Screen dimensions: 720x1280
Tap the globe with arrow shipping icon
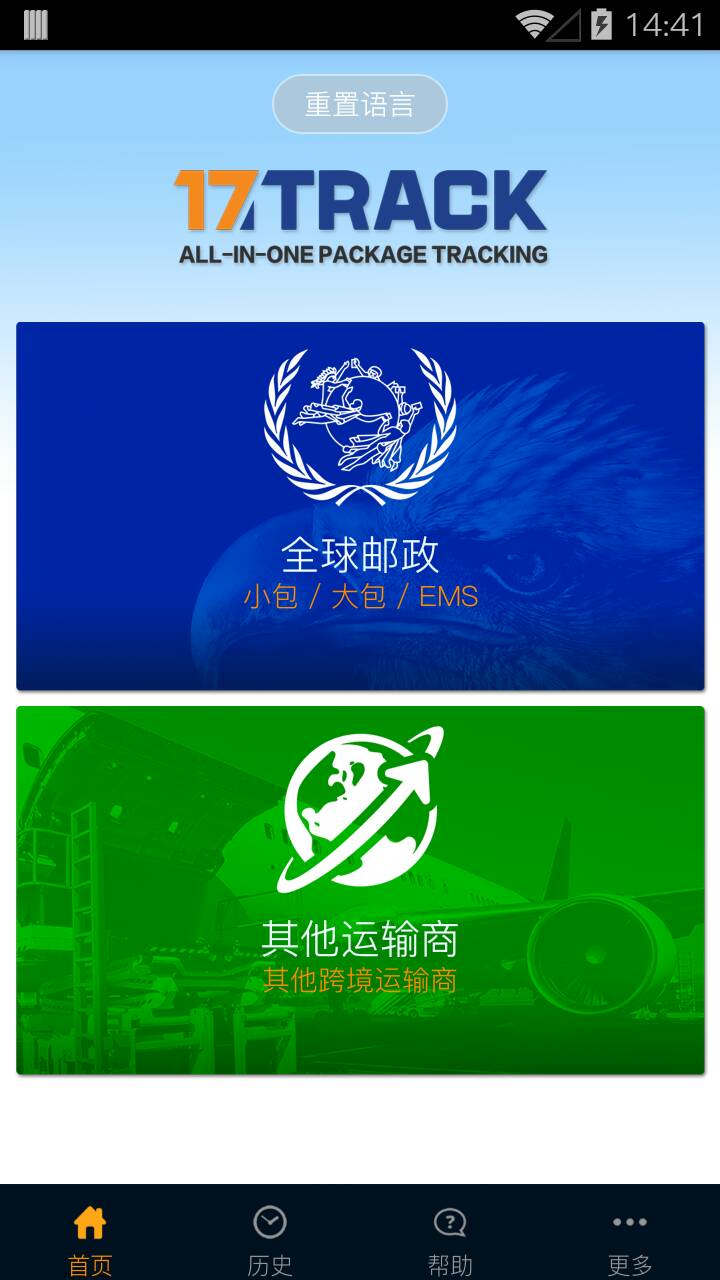[x=358, y=810]
